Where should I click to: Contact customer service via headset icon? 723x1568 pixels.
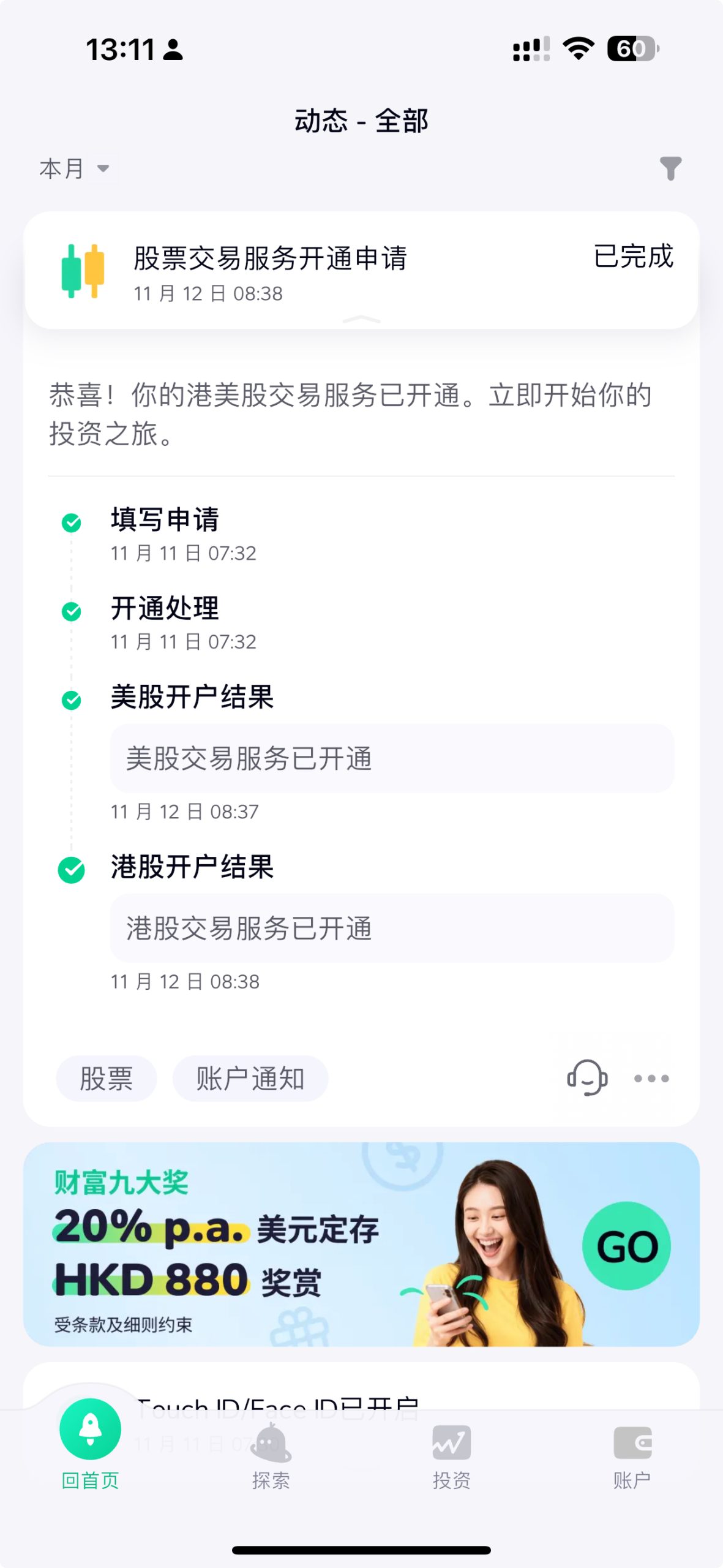pyautogui.click(x=587, y=1078)
